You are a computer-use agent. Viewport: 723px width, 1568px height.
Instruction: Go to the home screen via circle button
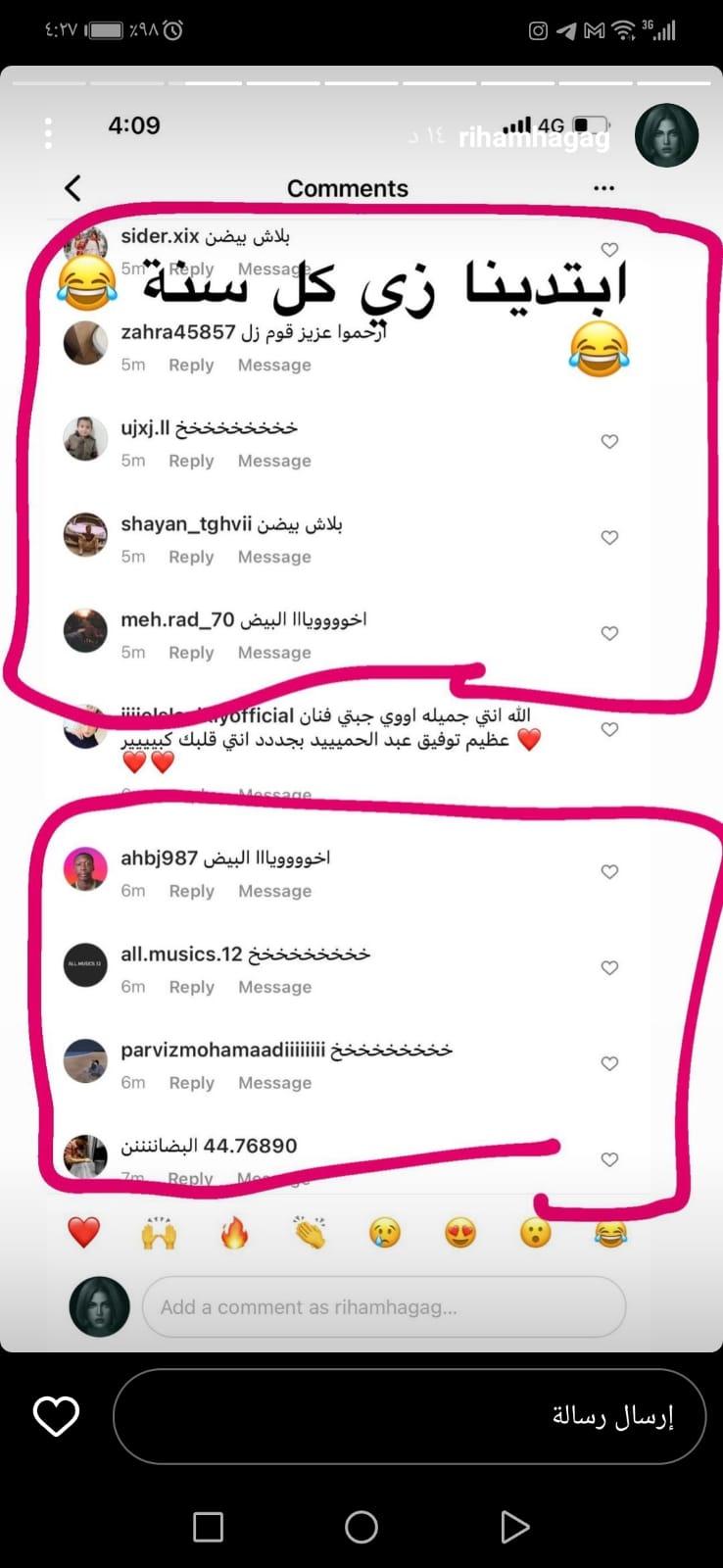coord(361,1527)
